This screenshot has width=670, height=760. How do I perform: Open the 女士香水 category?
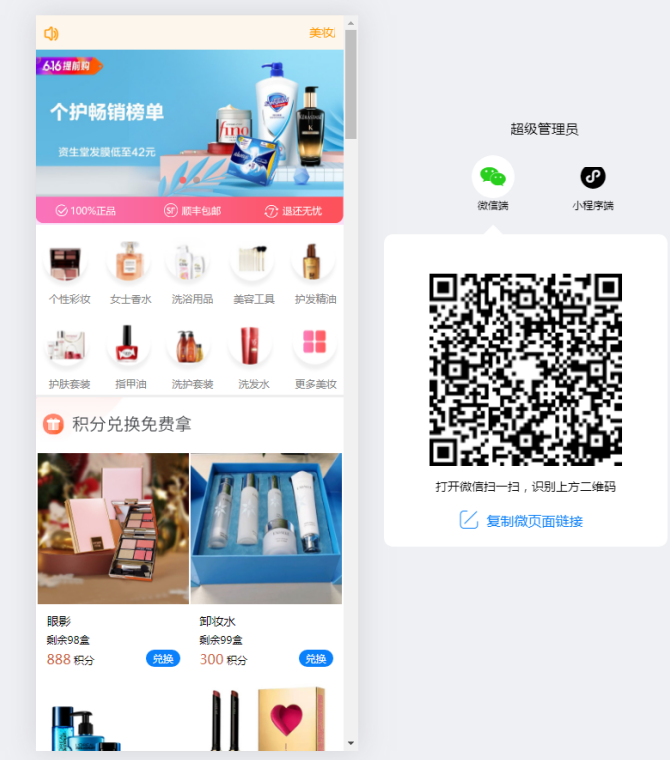pos(130,262)
